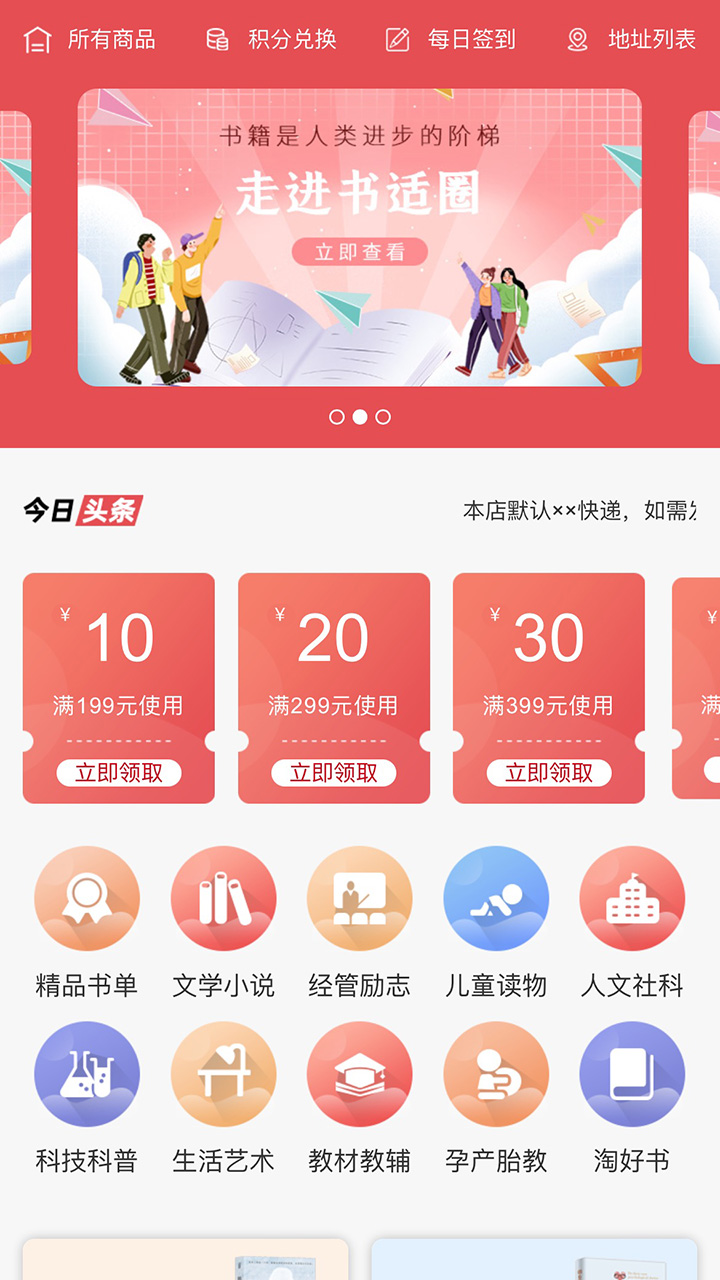
Task: Open 积分兑换 points exchange
Action: click(271, 40)
